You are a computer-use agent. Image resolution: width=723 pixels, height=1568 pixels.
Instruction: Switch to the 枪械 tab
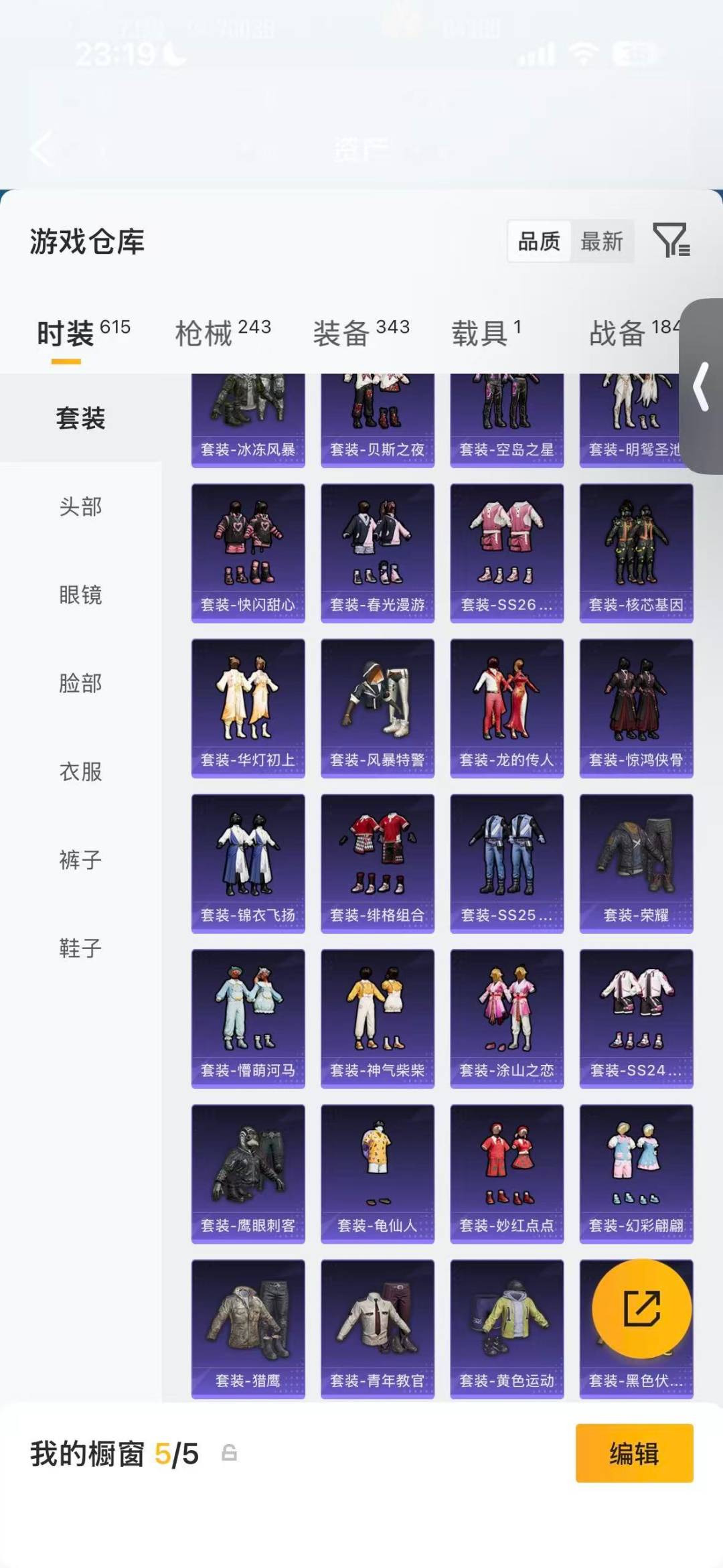coord(222,333)
